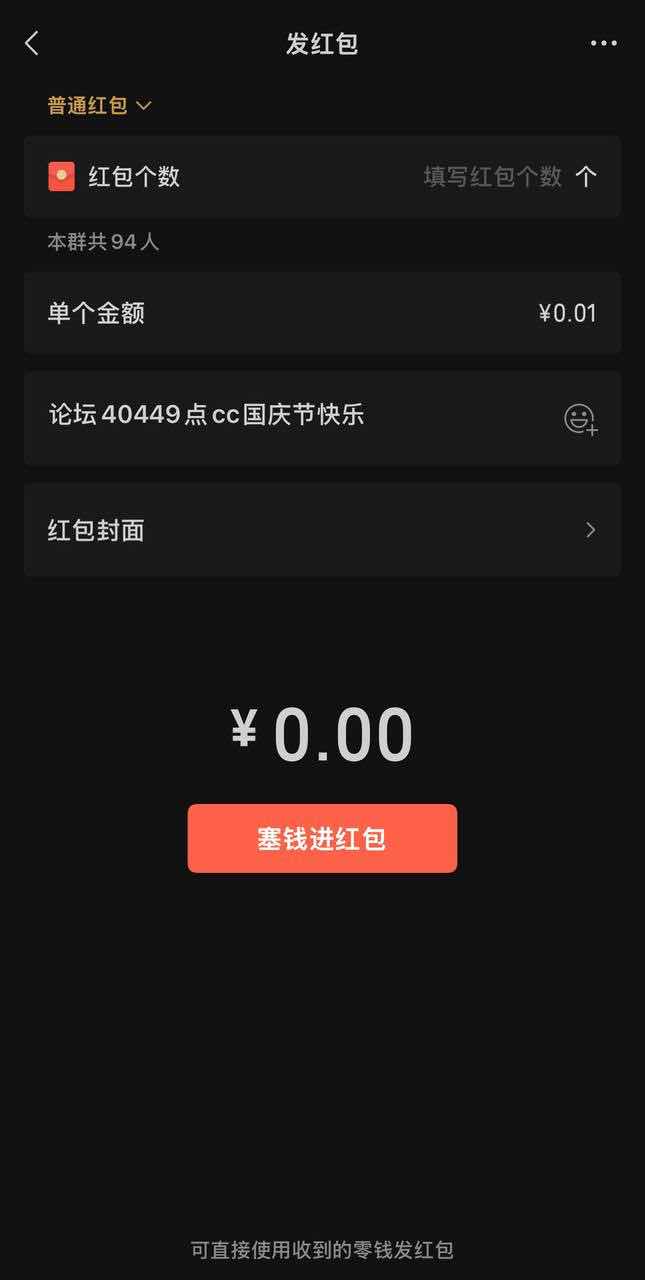Go back from the 发红包 screen
This screenshot has width=645, height=1280.
coord(32,43)
